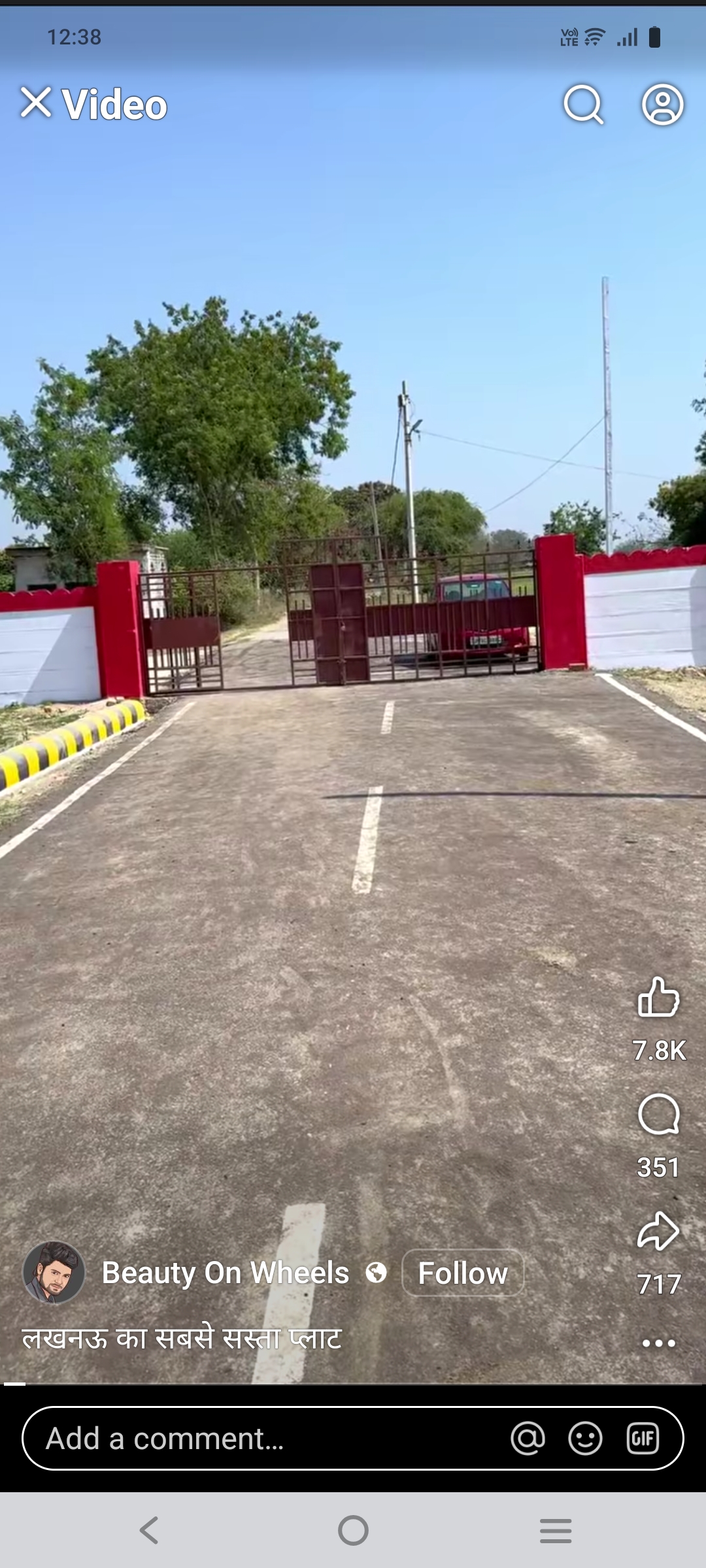Open your profile icon
Viewport: 706px width, 1568px height.
tap(662, 104)
